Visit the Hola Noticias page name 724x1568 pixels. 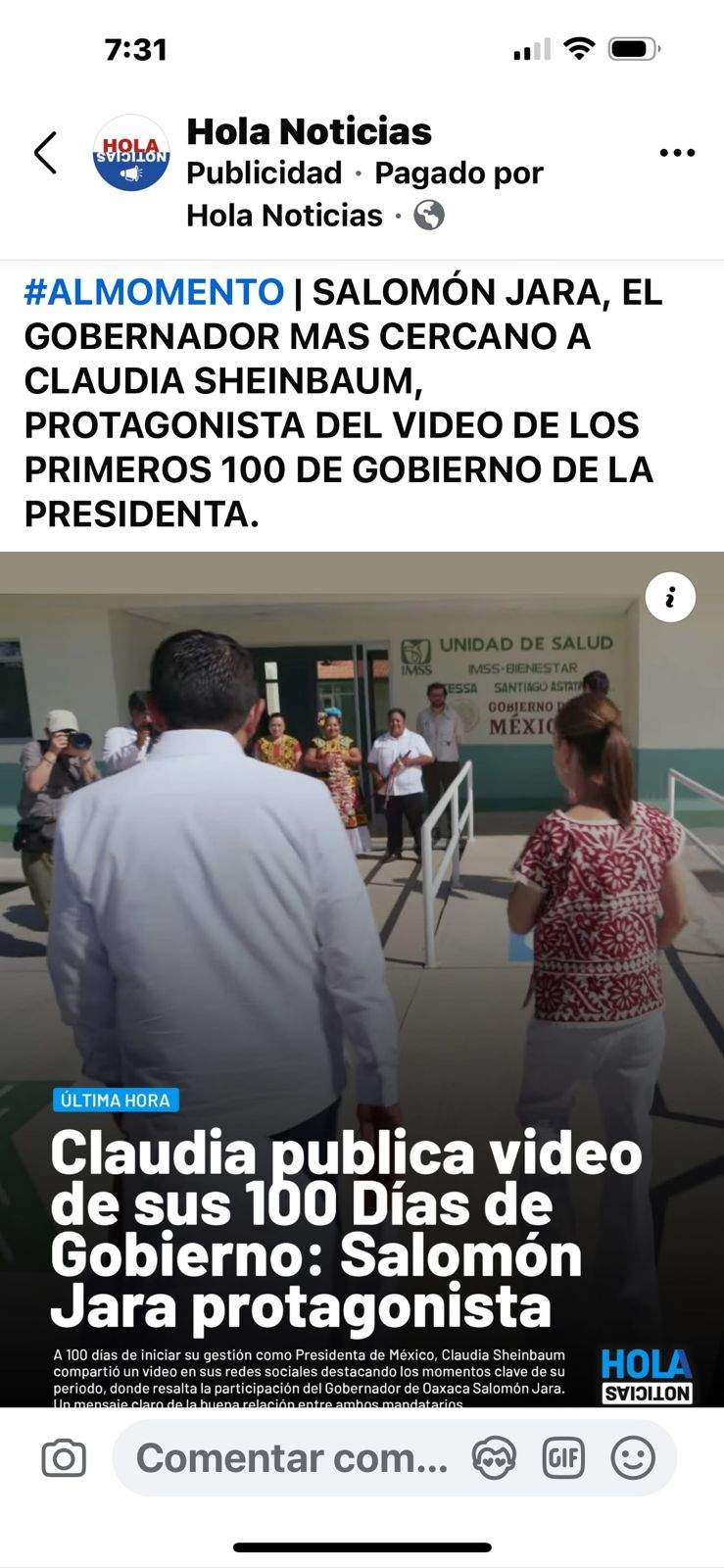click(309, 131)
